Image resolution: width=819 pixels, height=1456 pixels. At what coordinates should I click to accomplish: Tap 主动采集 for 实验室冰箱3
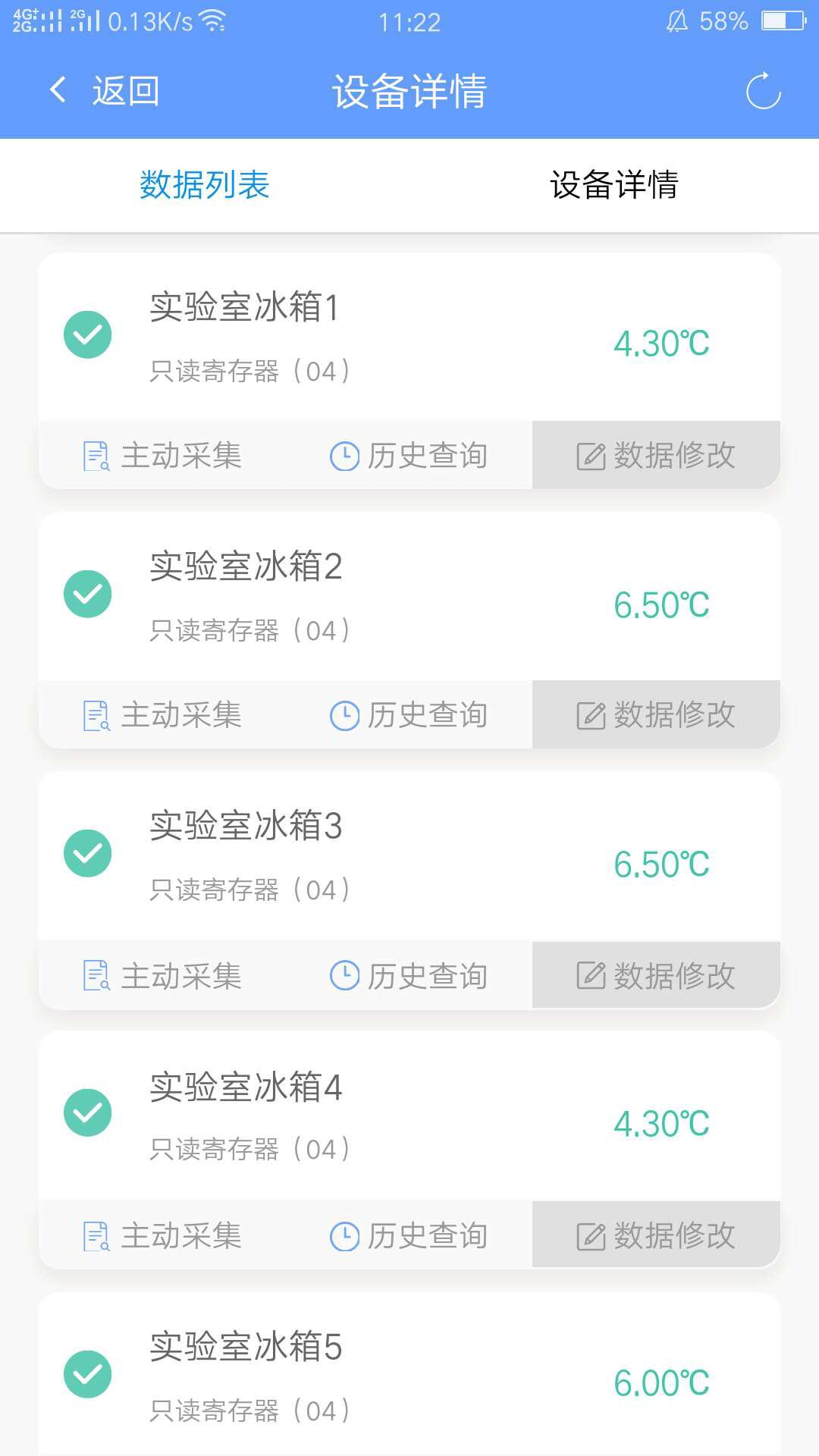click(162, 975)
